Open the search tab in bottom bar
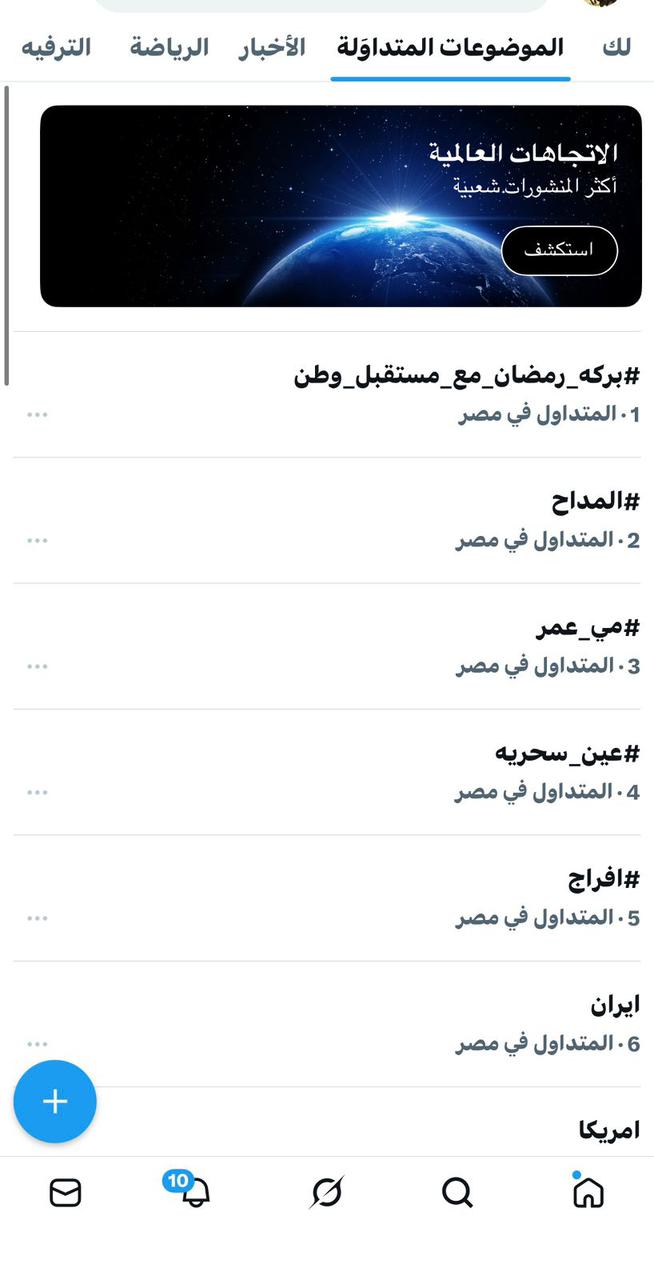 [x=457, y=1192]
